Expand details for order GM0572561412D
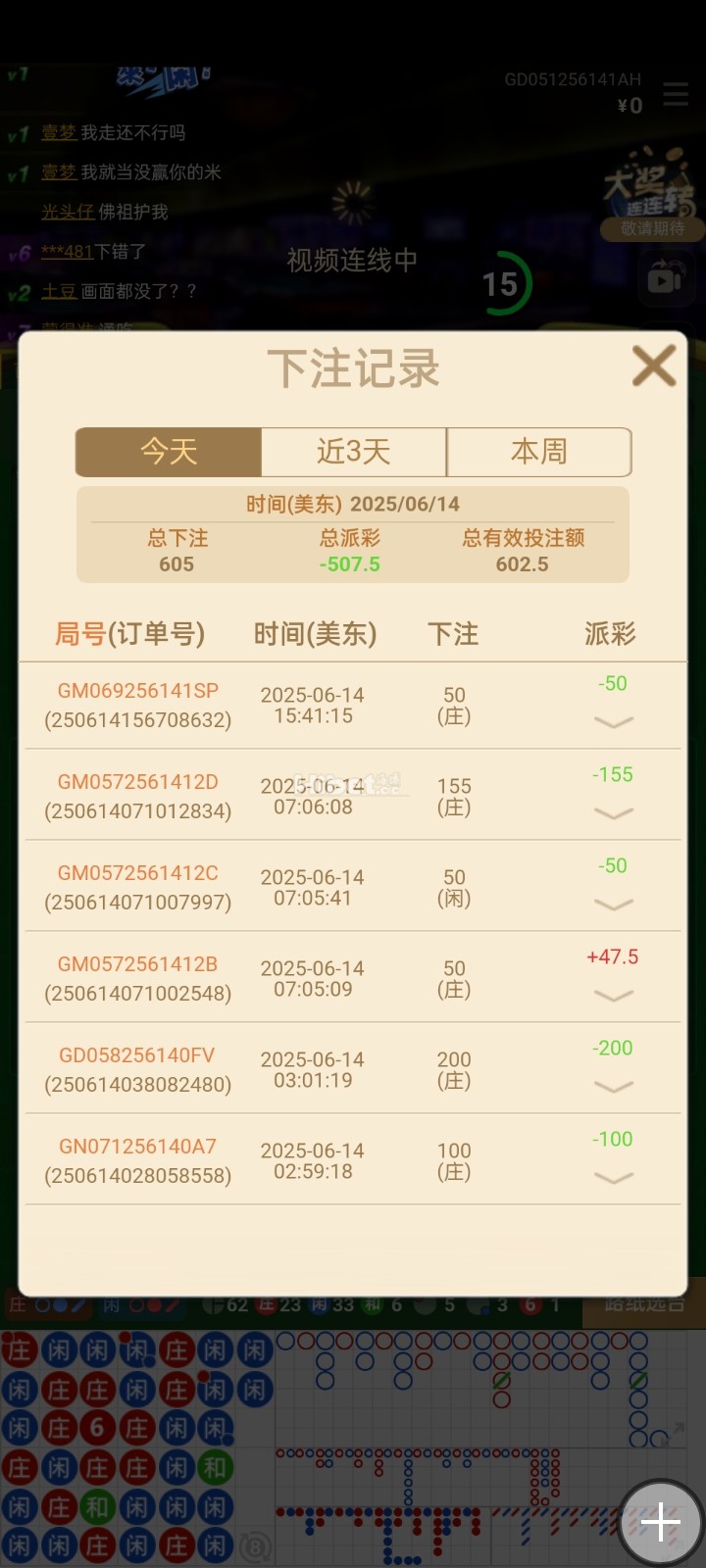This screenshot has width=706, height=1568. click(x=614, y=813)
